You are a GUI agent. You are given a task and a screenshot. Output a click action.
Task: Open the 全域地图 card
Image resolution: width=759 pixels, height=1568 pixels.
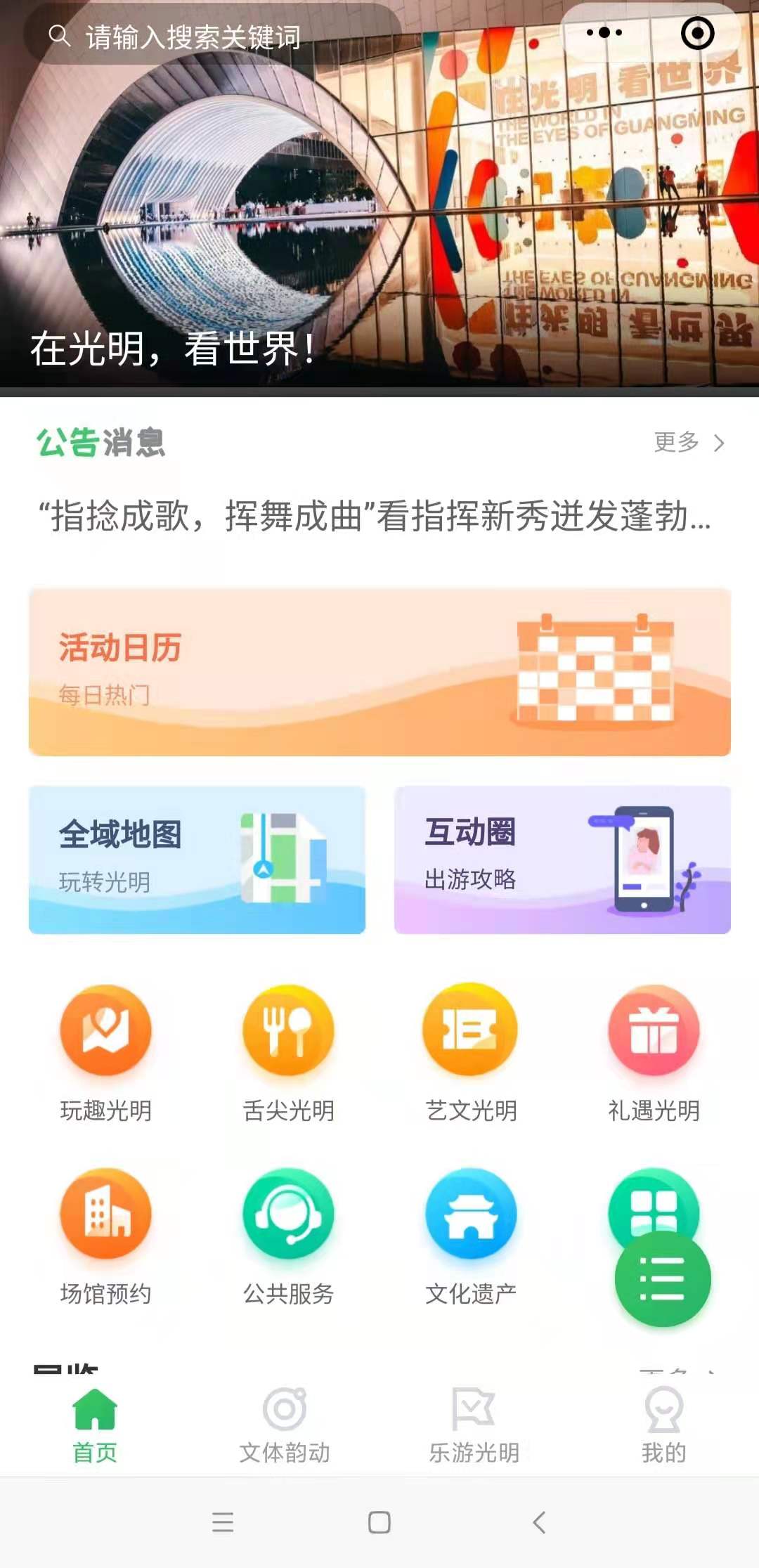[197, 859]
